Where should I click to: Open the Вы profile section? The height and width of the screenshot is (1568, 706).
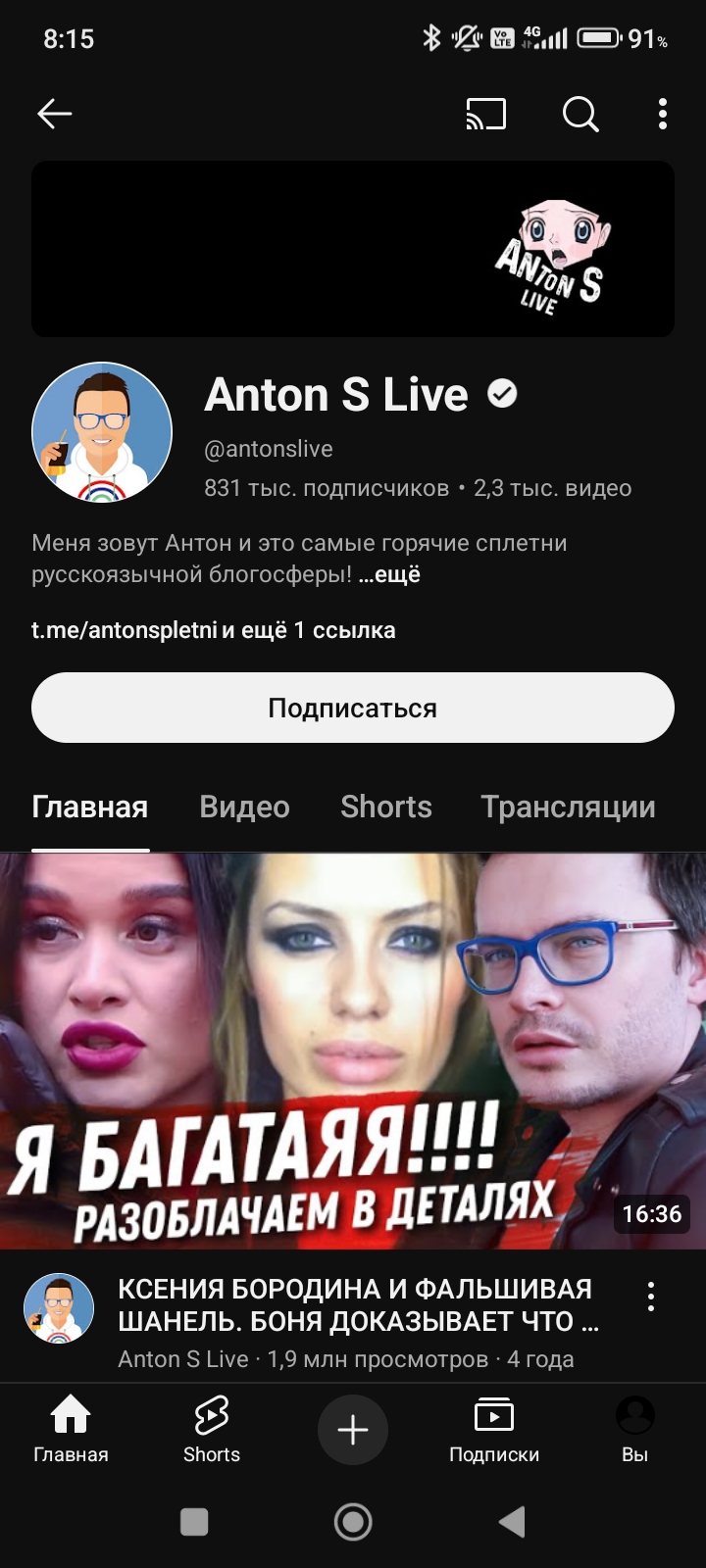click(x=634, y=1430)
